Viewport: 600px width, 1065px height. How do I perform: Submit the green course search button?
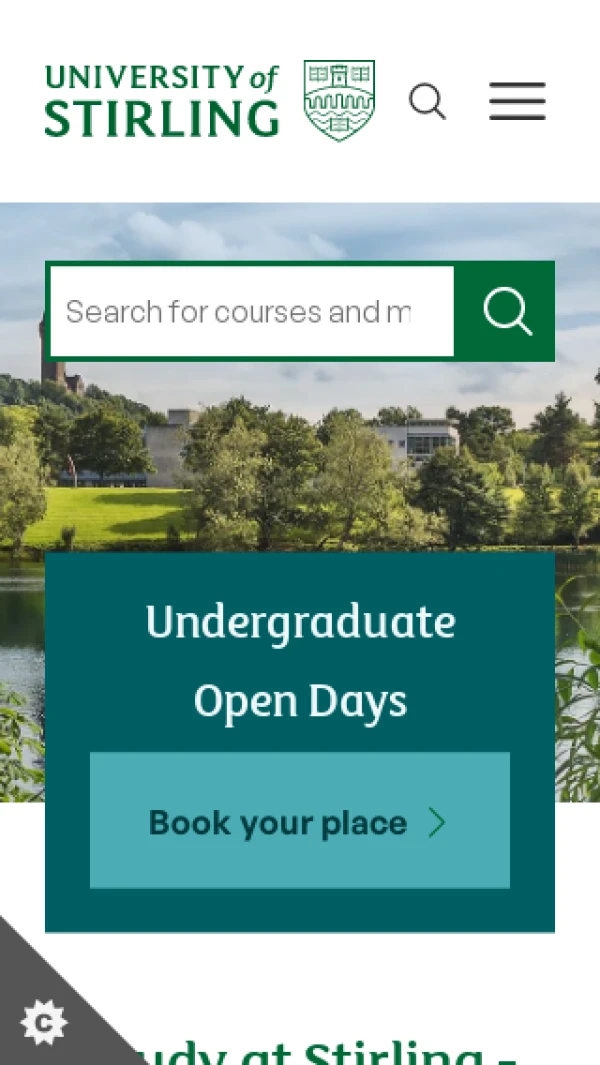coord(506,312)
